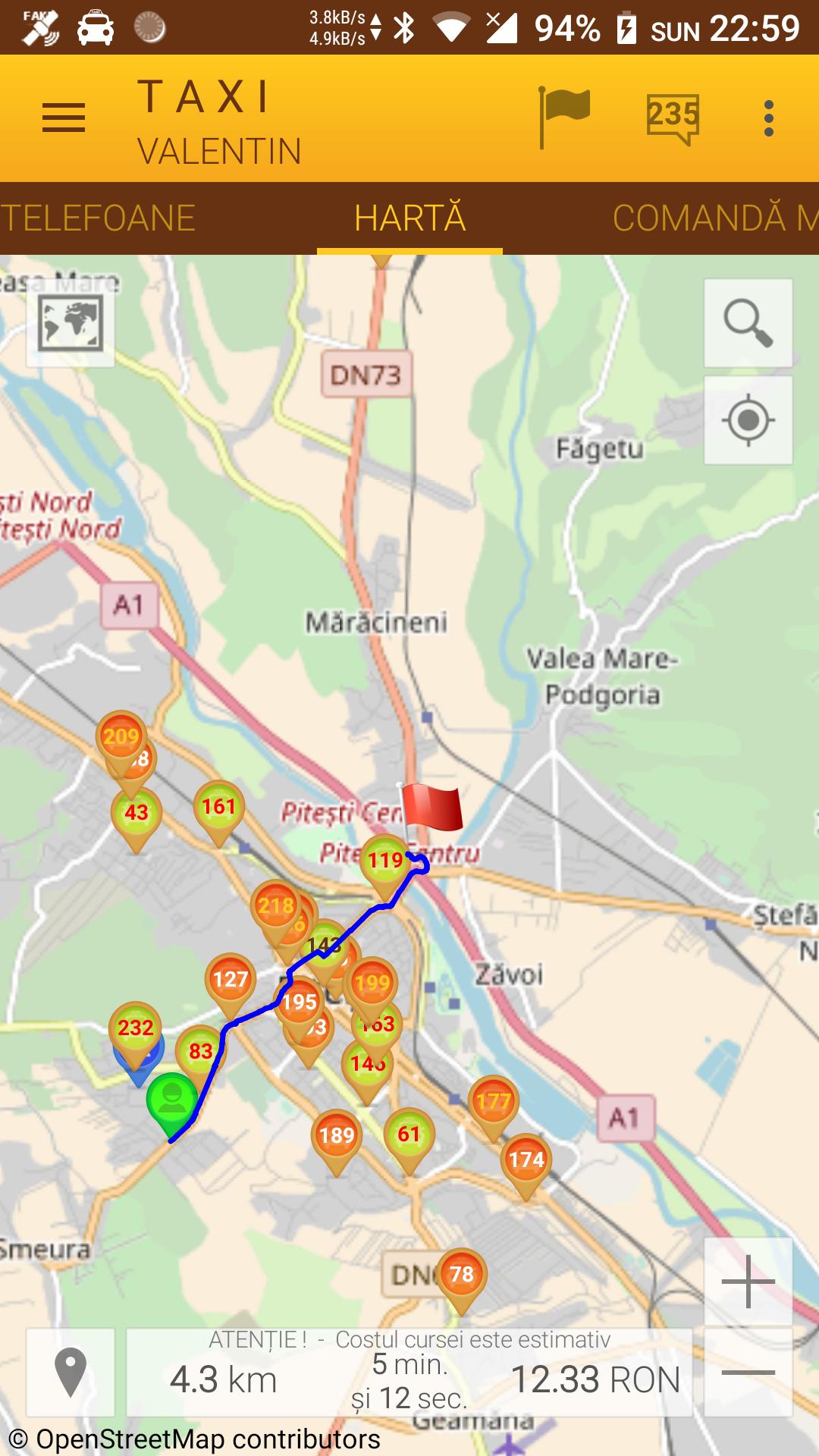
Task: Center map on my current location
Action: 748,420
